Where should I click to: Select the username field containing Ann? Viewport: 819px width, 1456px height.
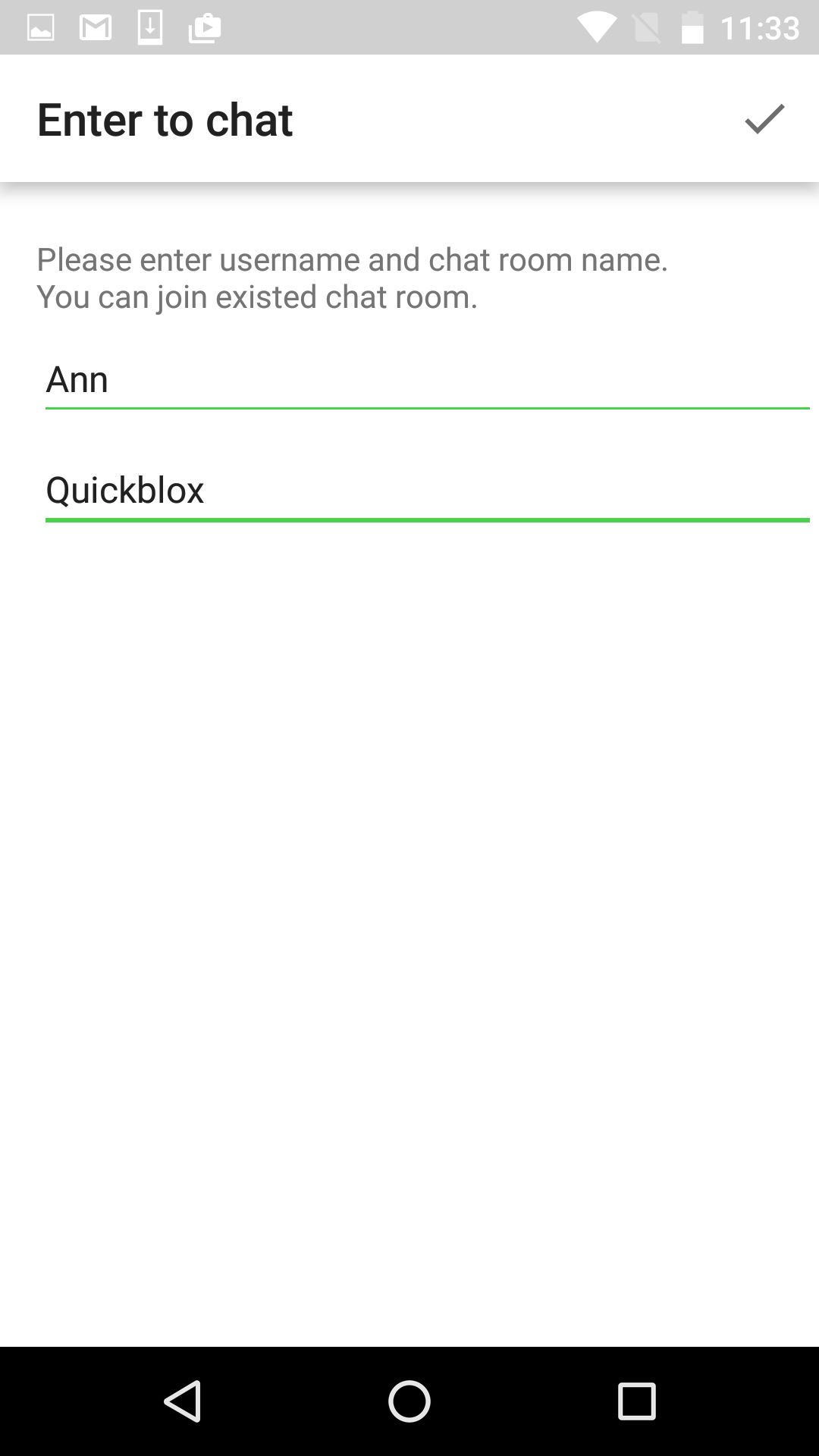(x=409, y=379)
